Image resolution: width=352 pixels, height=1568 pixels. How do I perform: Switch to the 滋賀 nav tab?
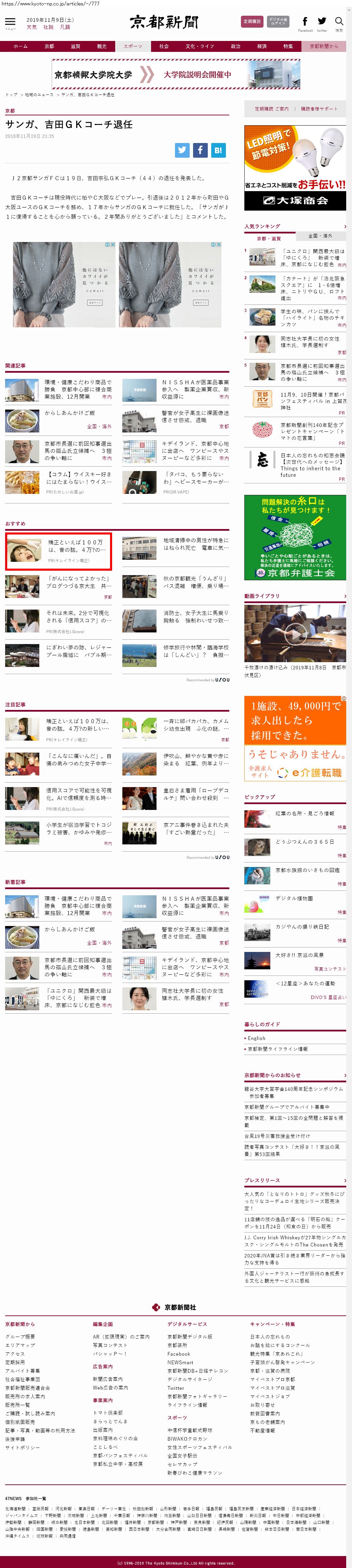(76, 46)
